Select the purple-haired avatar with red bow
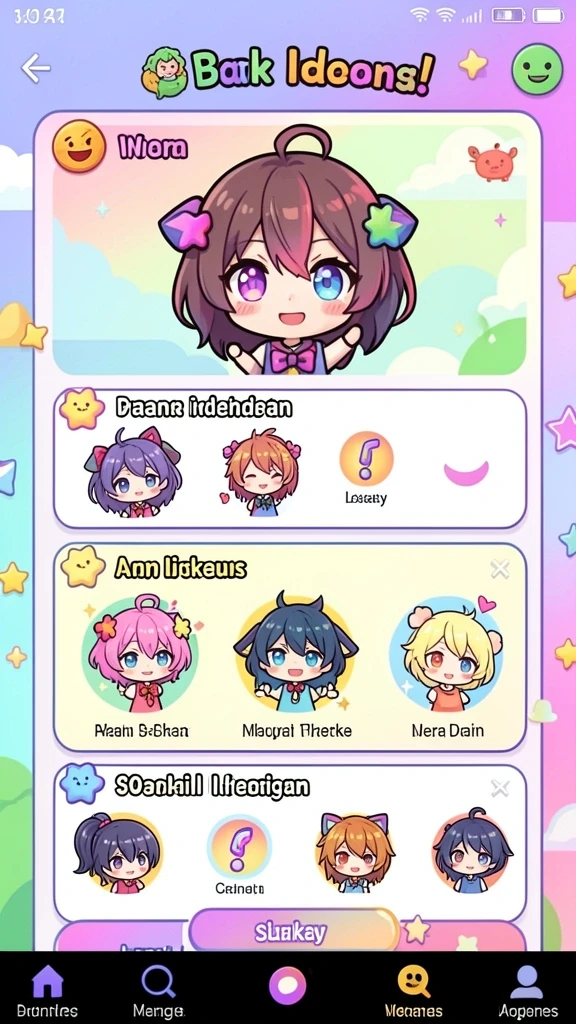576x1024 pixels. 133,472
